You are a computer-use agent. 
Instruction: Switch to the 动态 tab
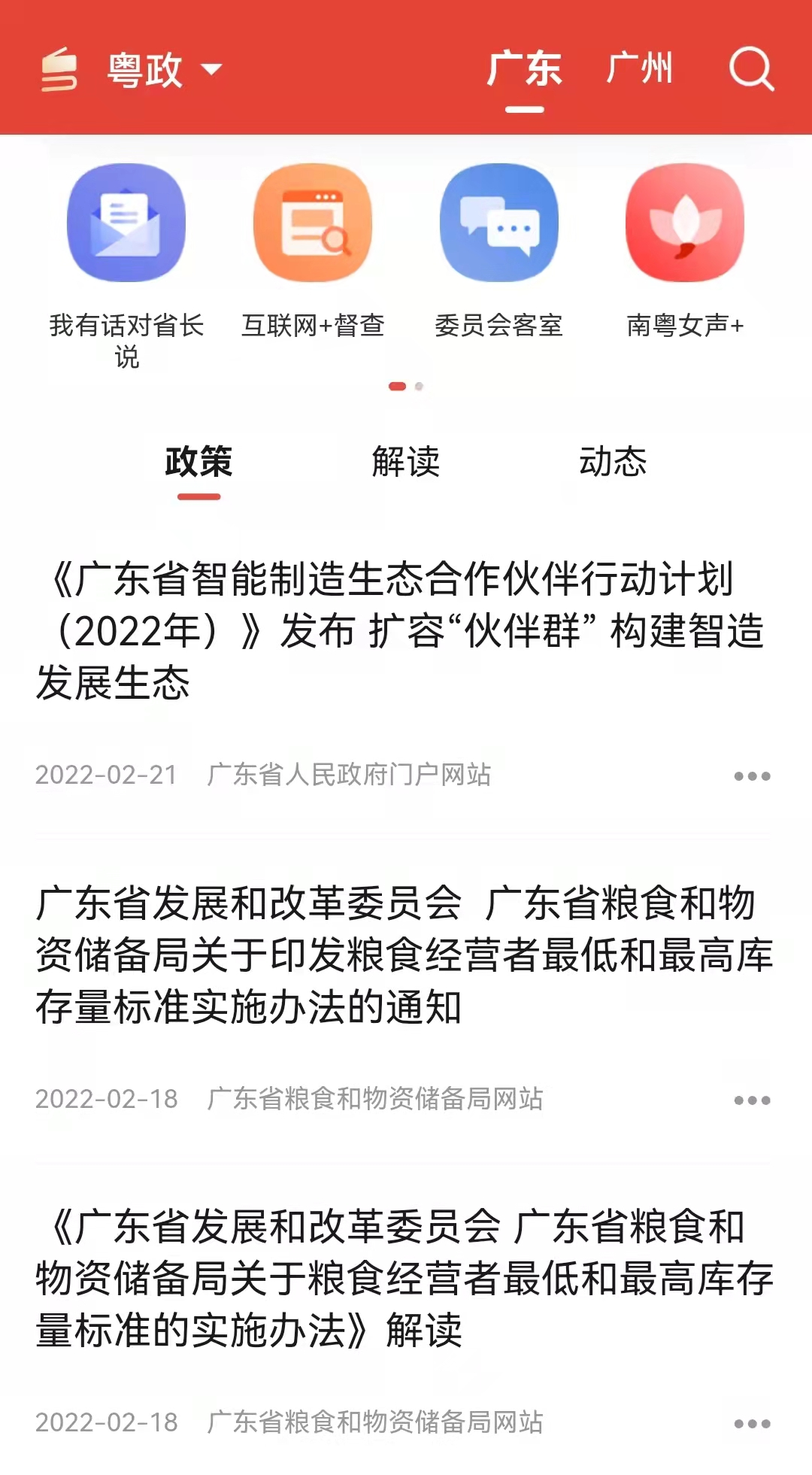[x=613, y=462]
